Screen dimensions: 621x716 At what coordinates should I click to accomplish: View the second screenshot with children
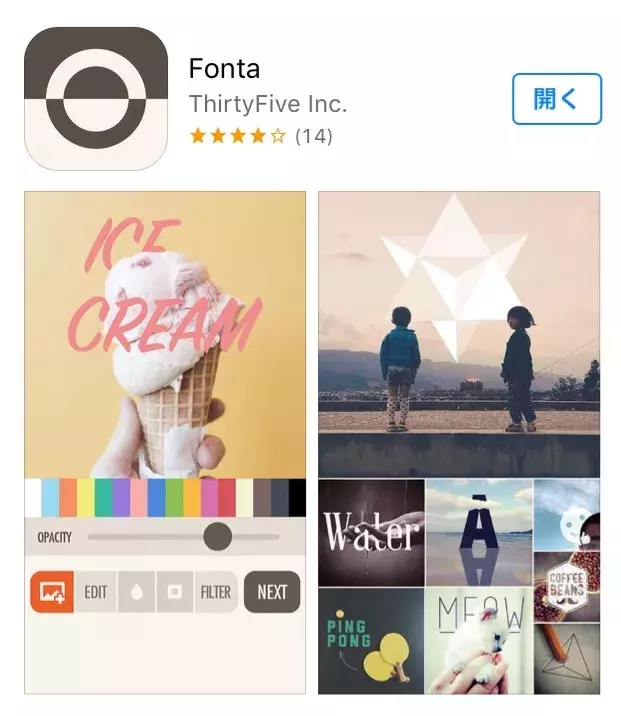tap(459, 440)
